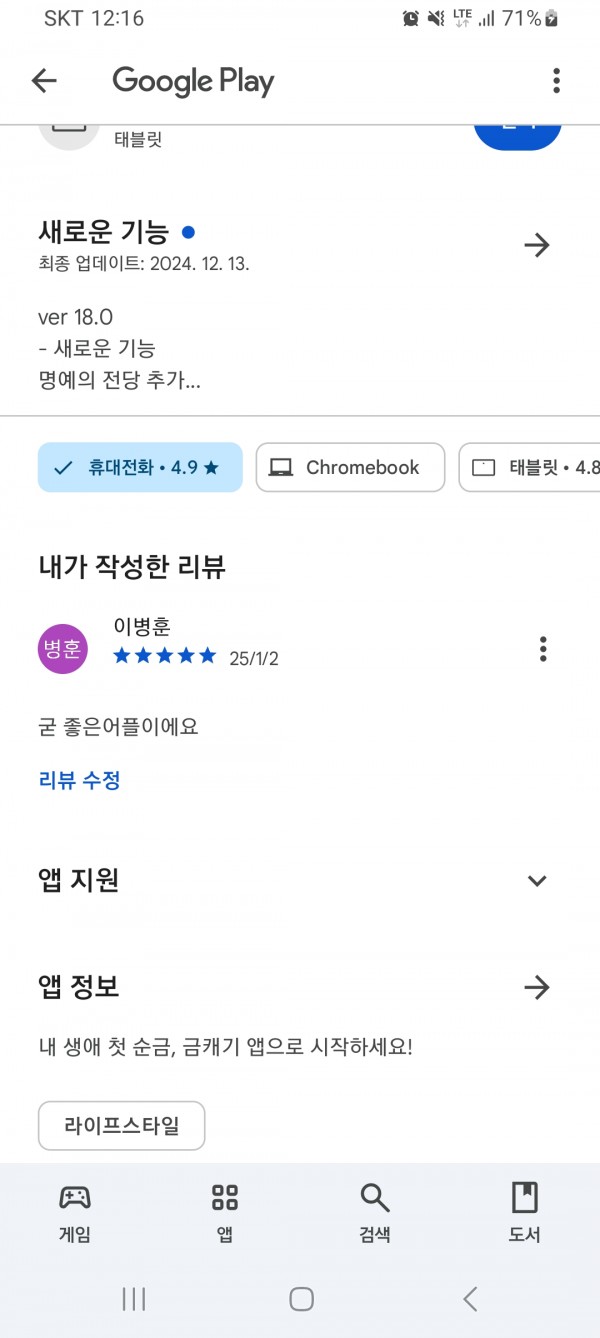The width and height of the screenshot is (600, 1338).
Task: Tap 리뷰 수정 to edit the review
Action: click(80, 780)
